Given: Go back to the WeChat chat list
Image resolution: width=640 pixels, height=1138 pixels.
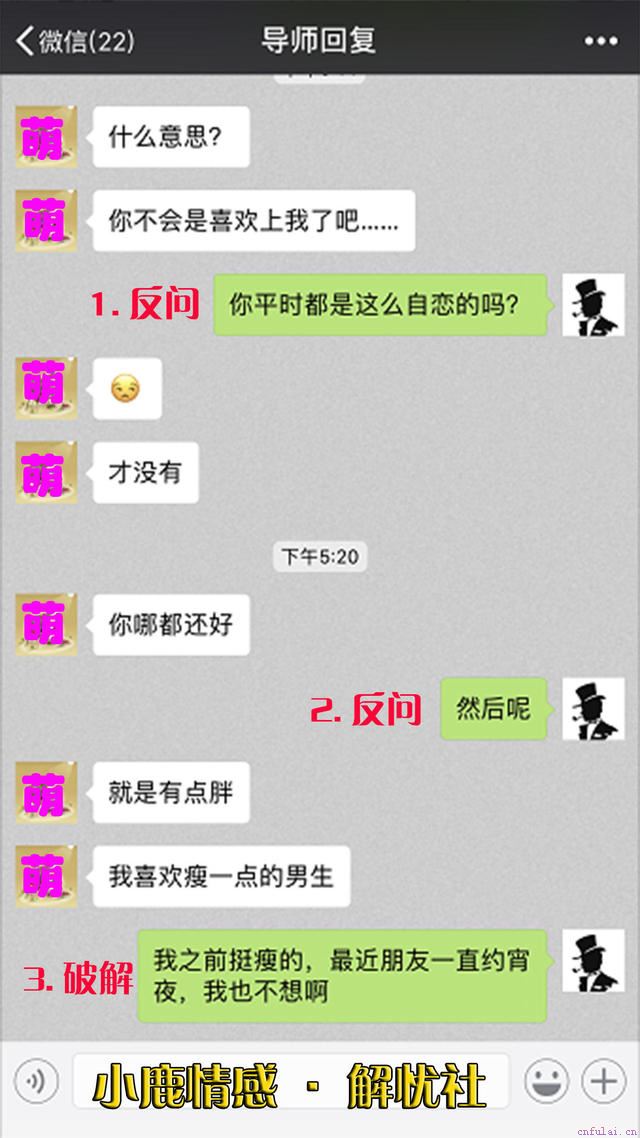Looking at the screenshot, I should 70,41.
